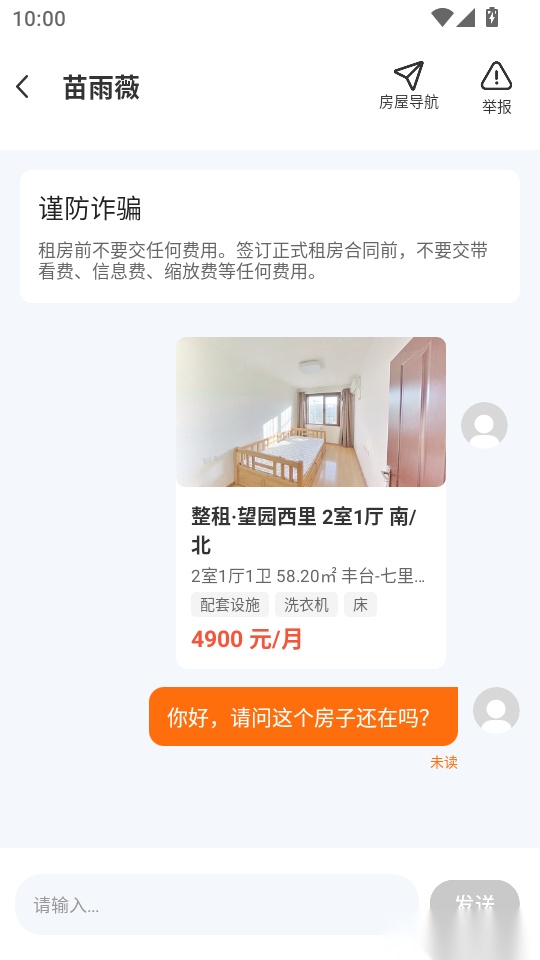Screen dimensions: 540x960
Task: Open 房屋导航 house navigation
Action: point(409,86)
